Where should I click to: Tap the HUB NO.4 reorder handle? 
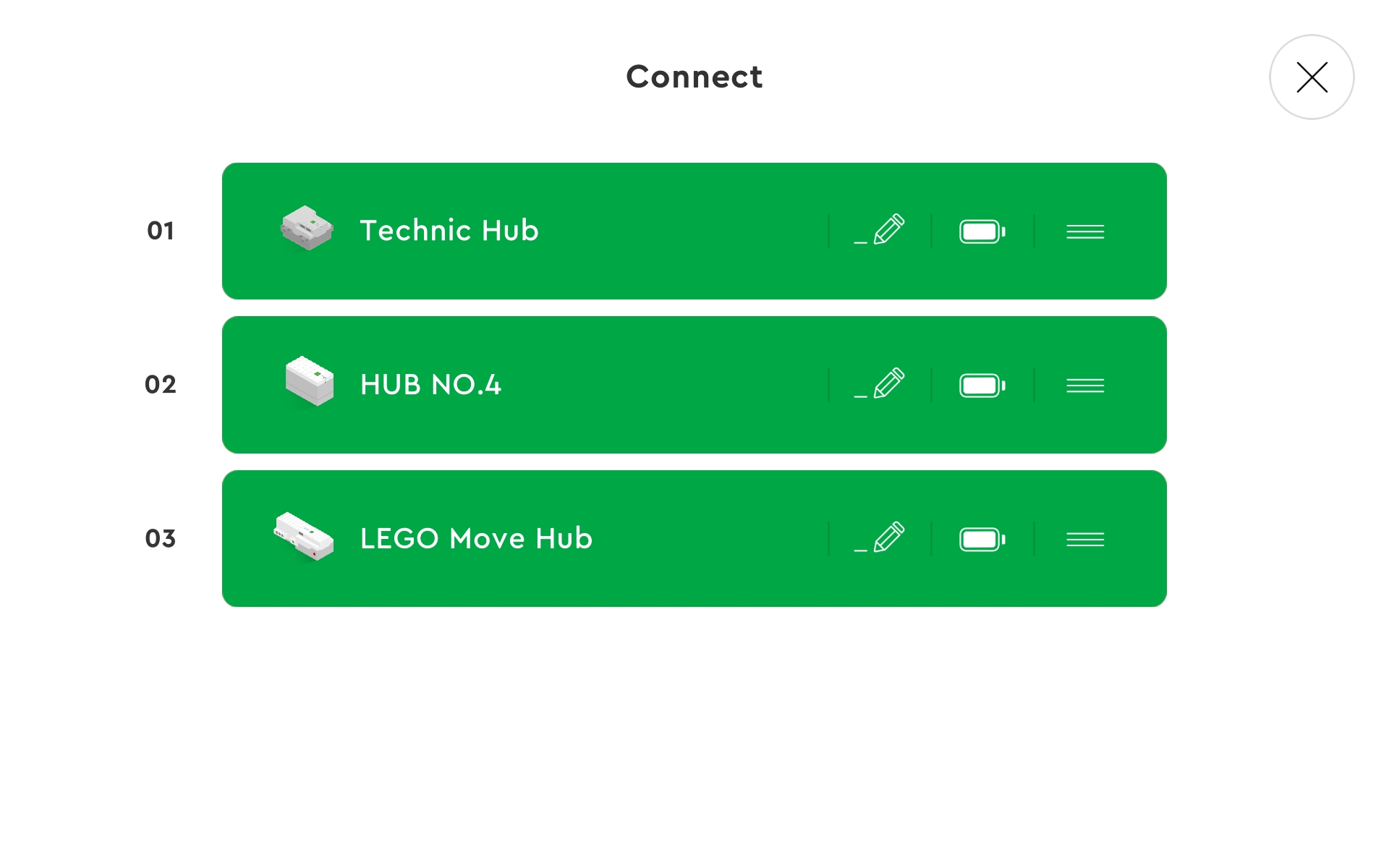1084,386
